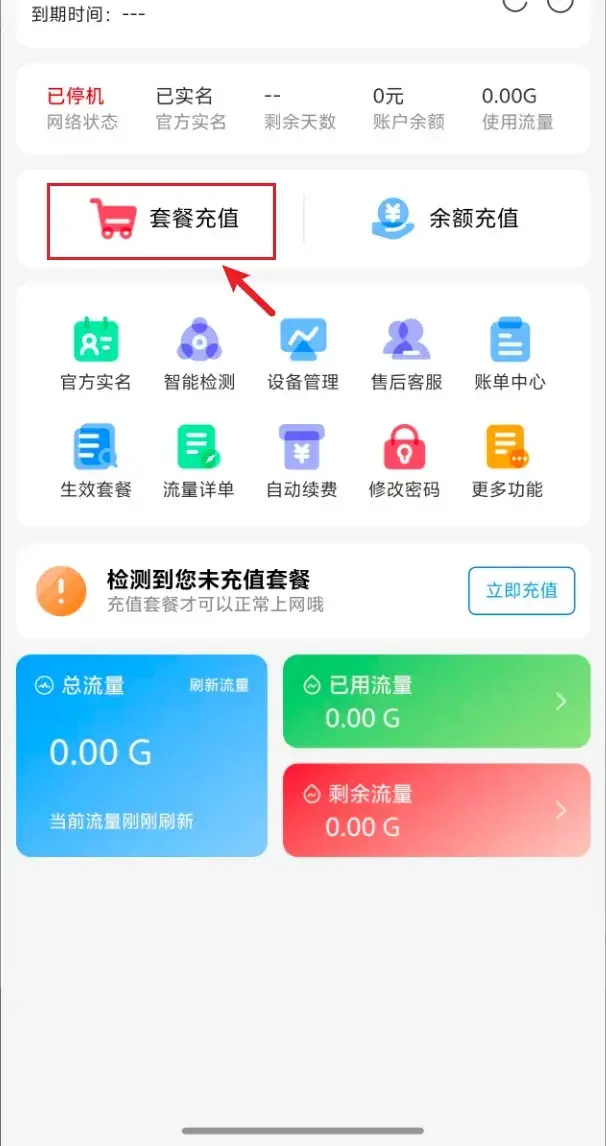Open 官方实名 verification
Screen dimensions: 606x1146
point(96,354)
